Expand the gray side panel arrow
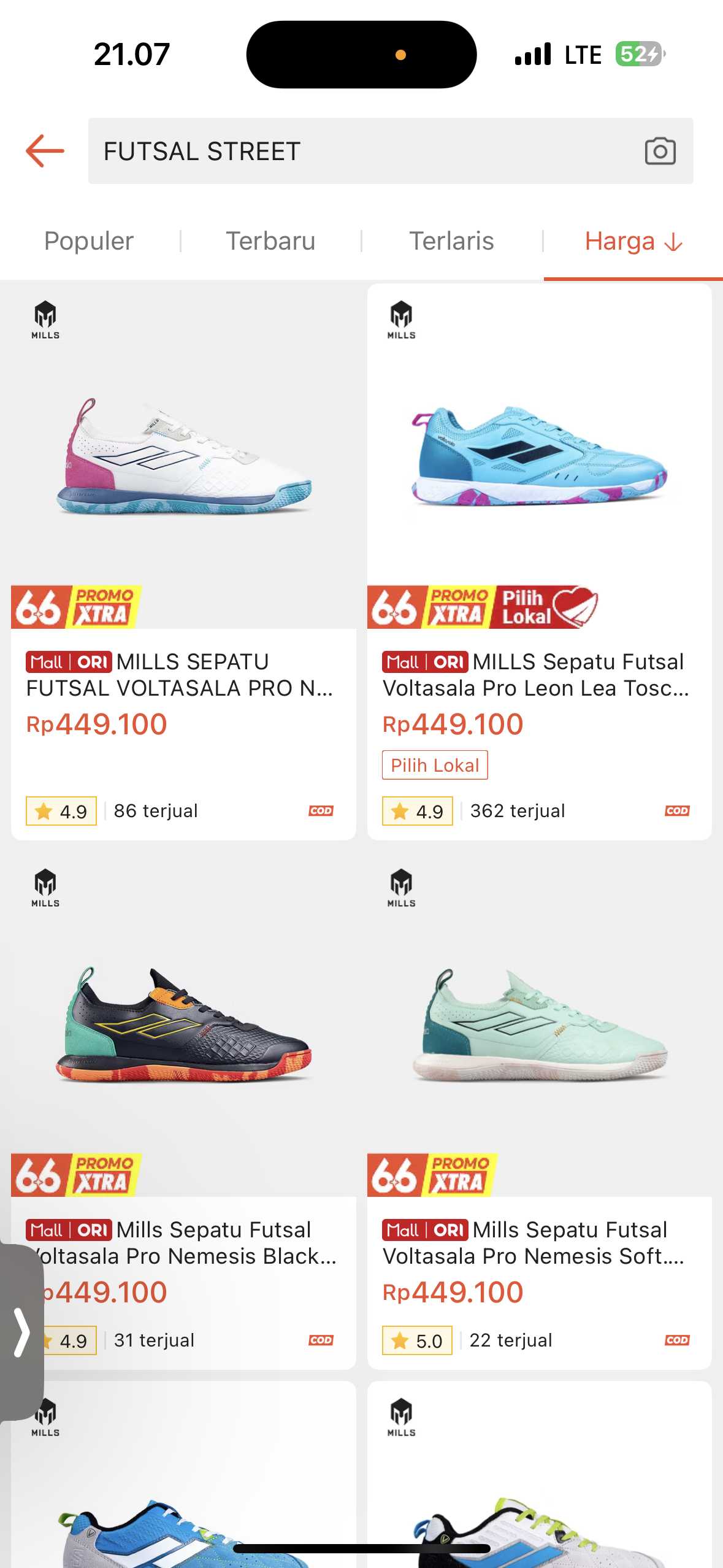The width and height of the screenshot is (723, 1568). pyautogui.click(x=21, y=1332)
